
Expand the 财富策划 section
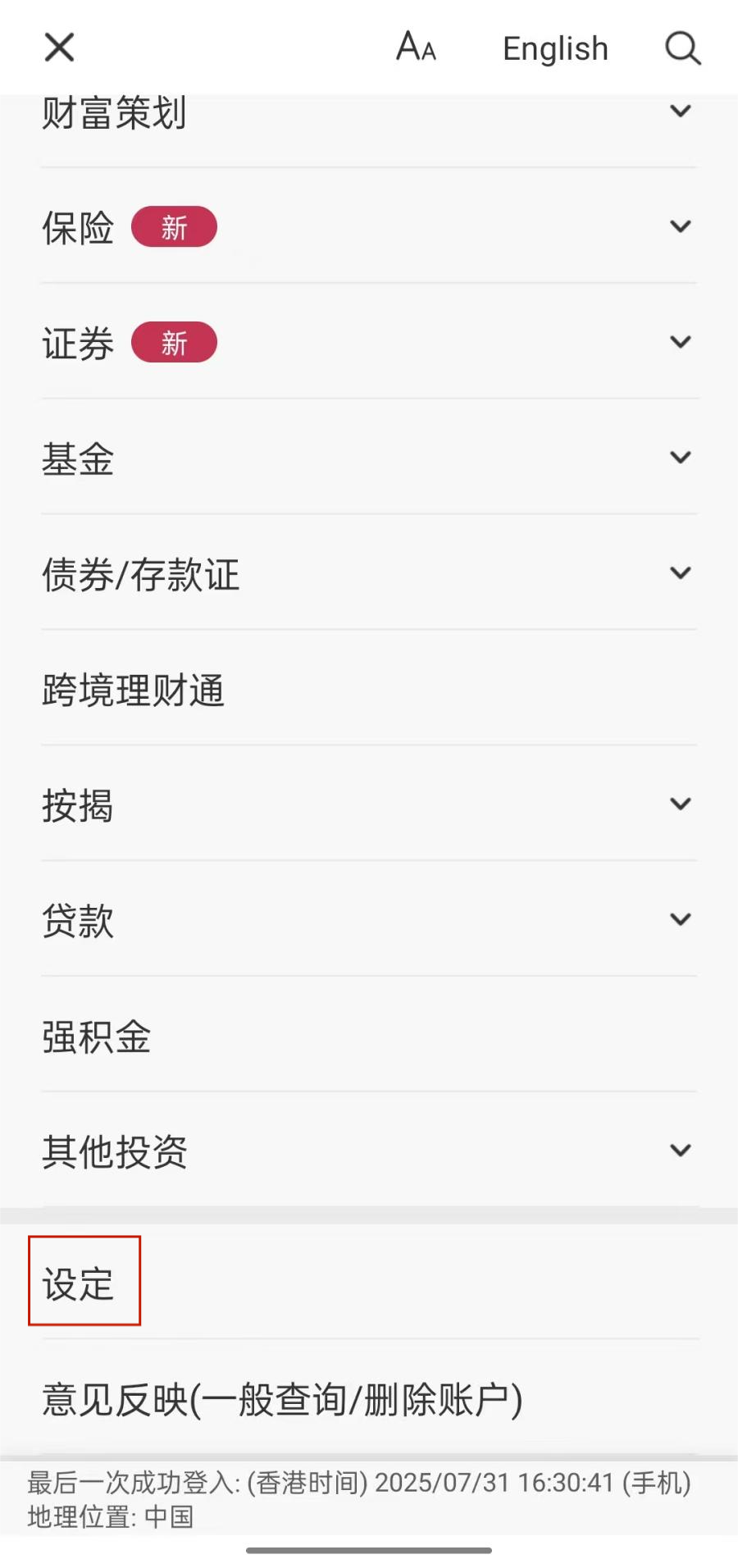coord(680,112)
